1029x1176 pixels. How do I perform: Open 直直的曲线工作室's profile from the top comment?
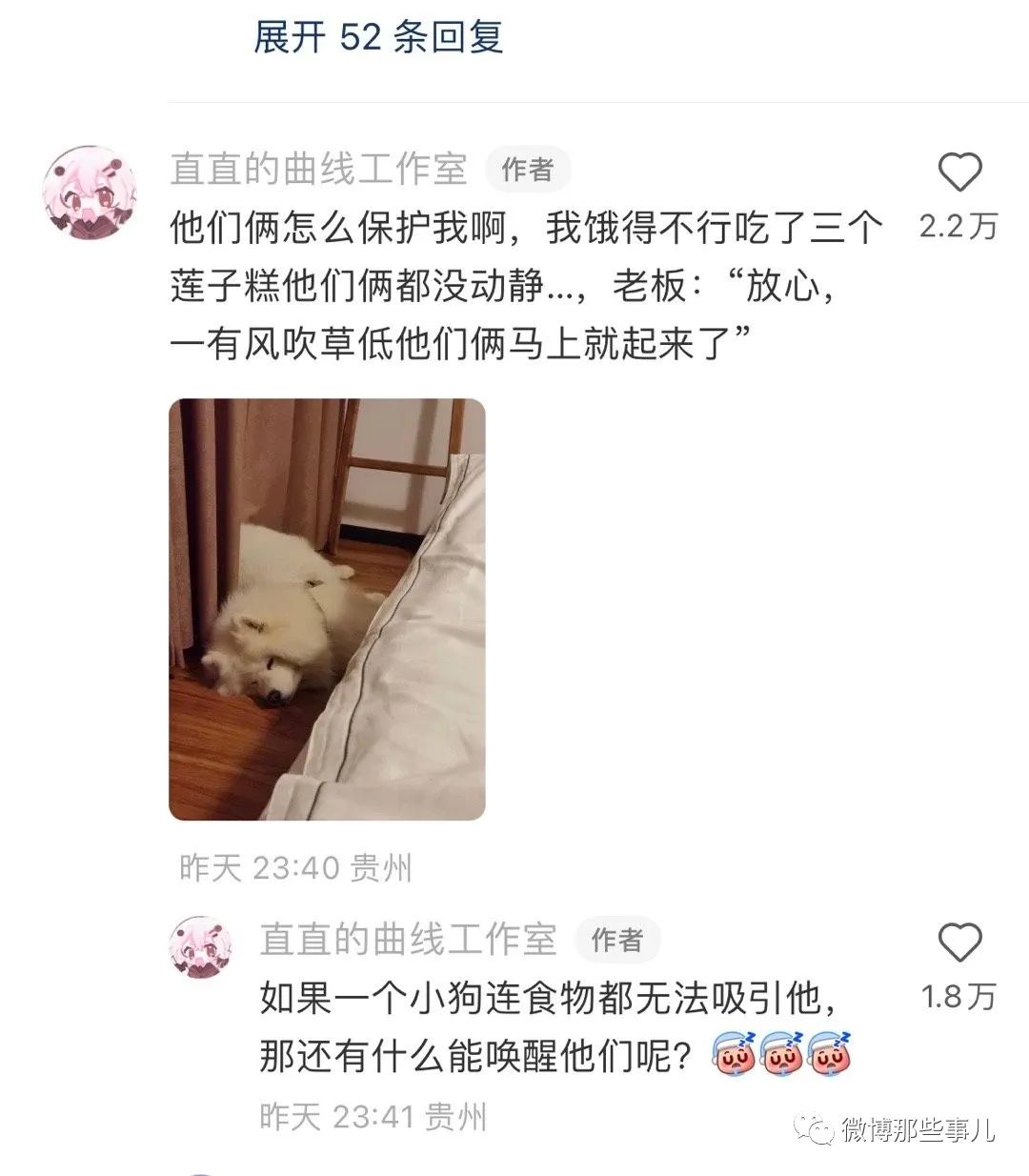[x=318, y=170]
